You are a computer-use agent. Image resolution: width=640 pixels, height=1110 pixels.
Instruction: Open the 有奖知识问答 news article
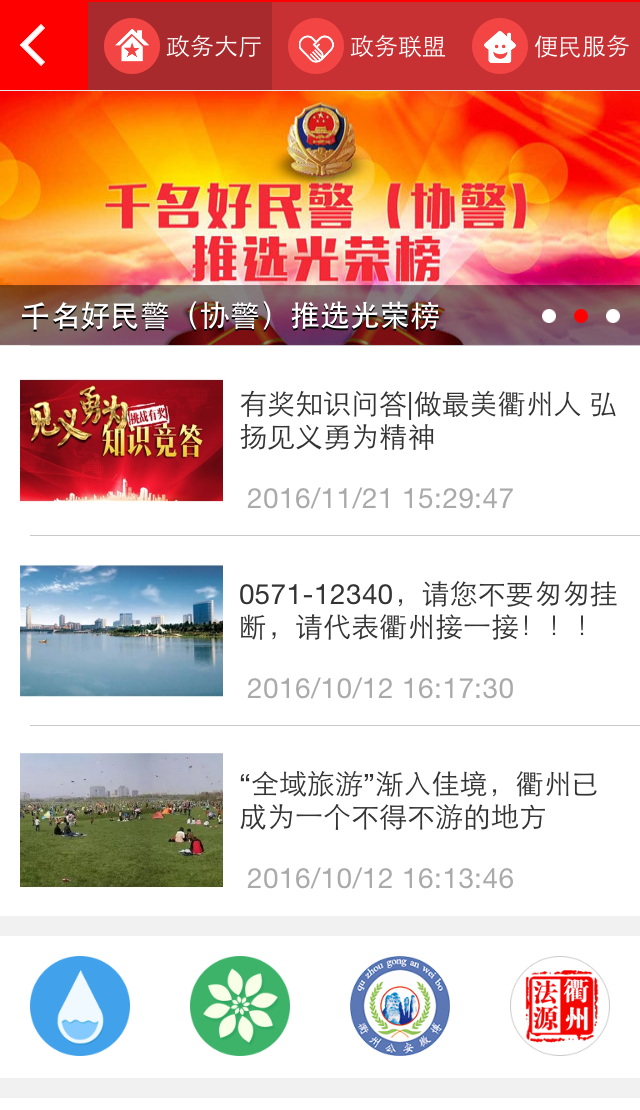(x=428, y=421)
